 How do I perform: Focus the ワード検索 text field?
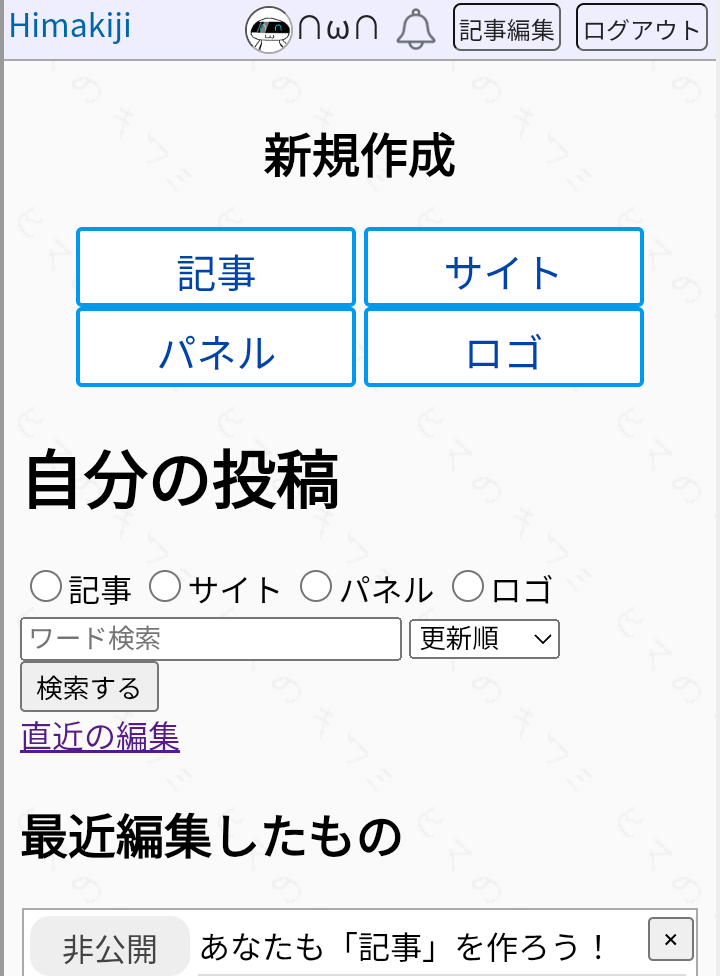[210, 639]
